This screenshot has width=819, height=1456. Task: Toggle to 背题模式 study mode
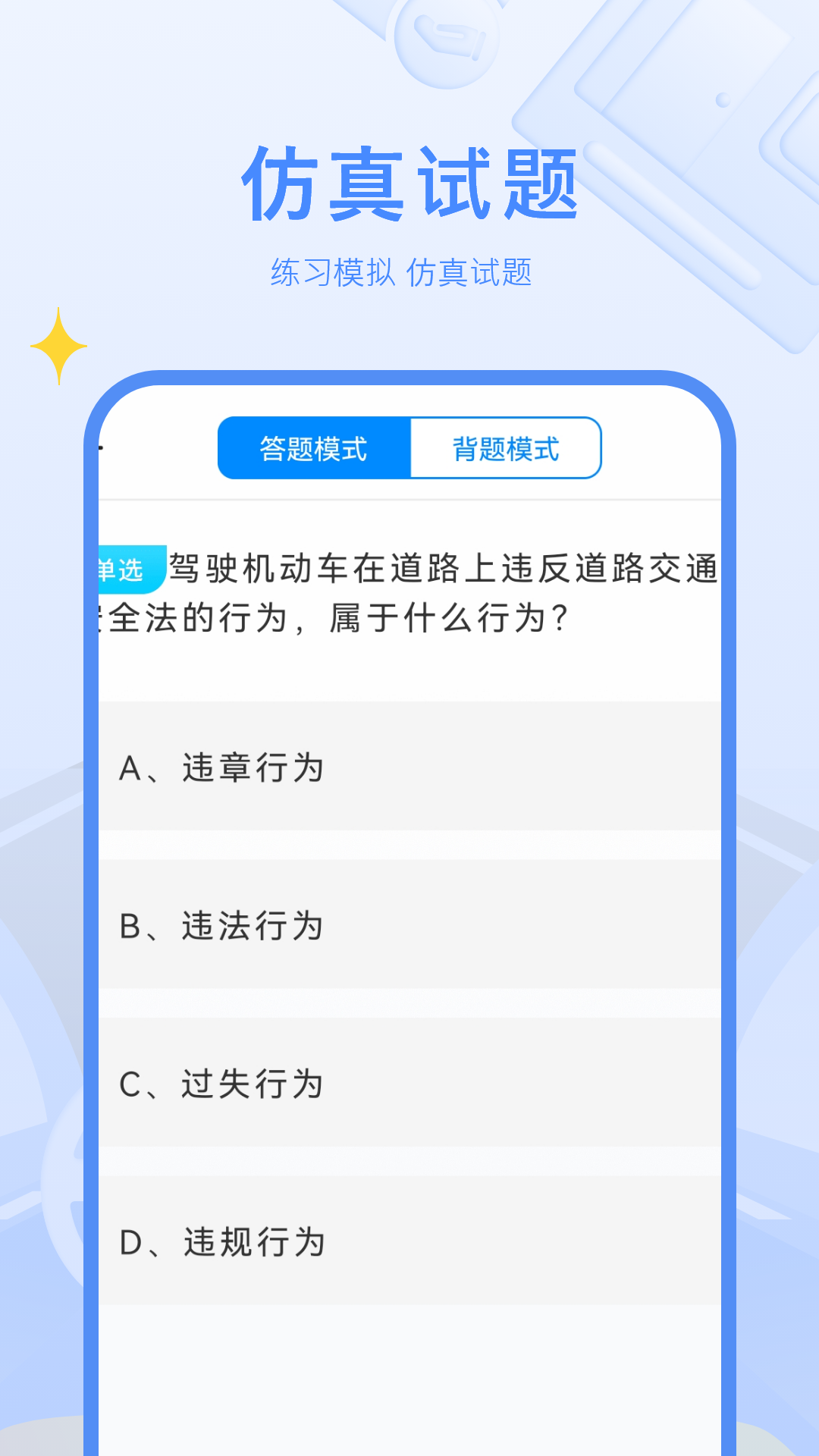click(x=504, y=449)
